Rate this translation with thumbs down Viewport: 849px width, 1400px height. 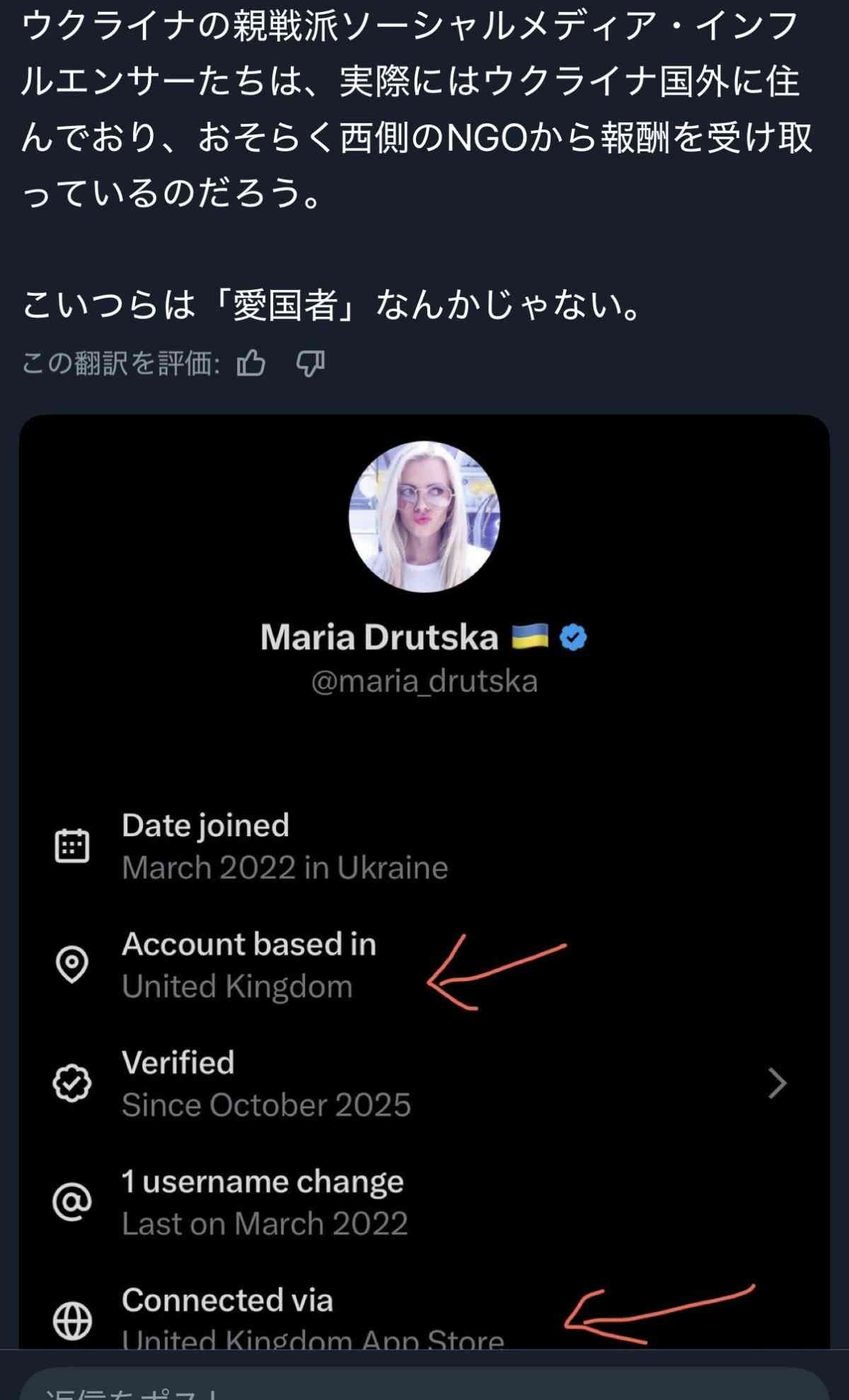(x=310, y=364)
